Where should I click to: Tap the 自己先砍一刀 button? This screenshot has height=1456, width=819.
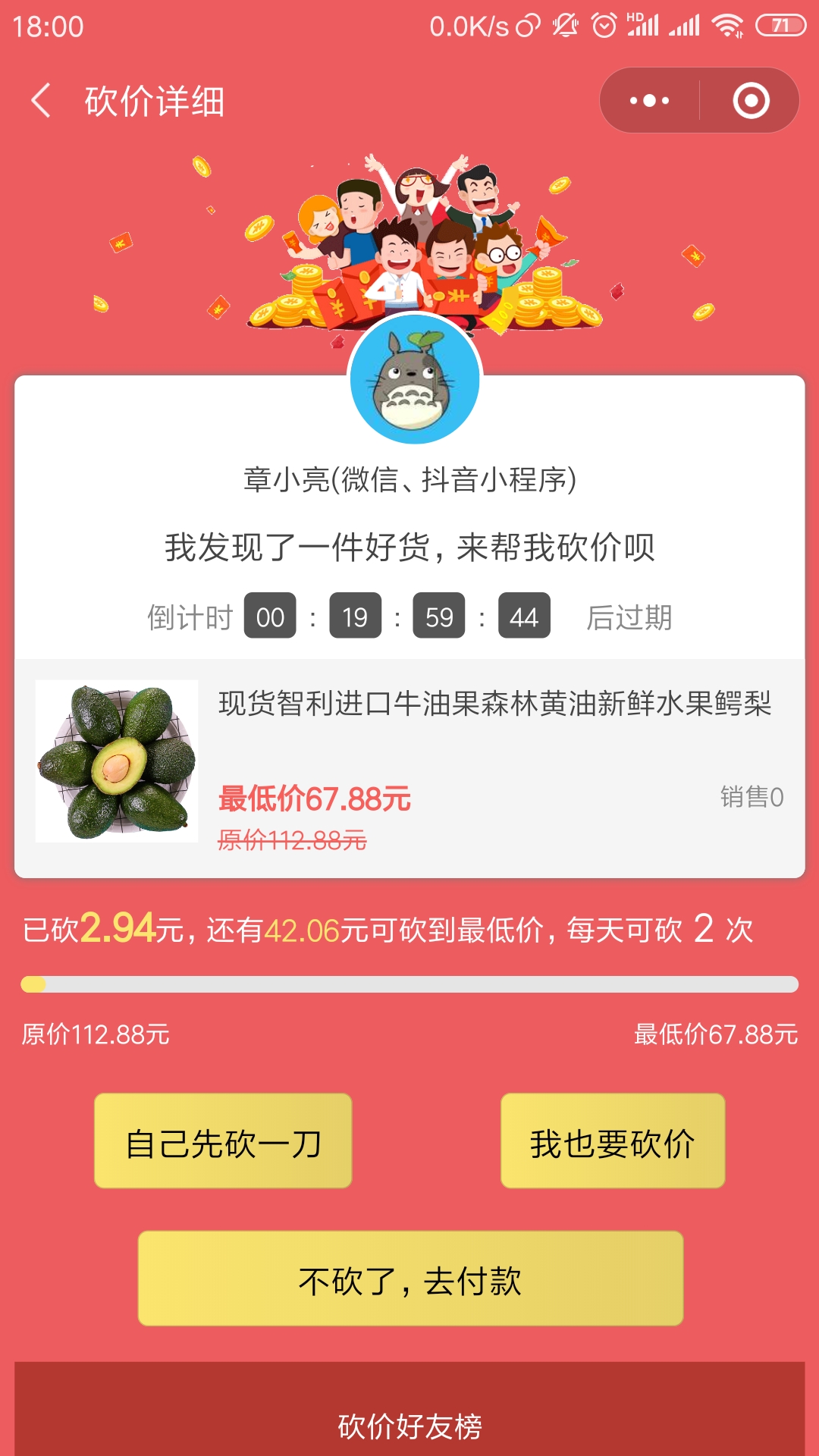(x=223, y=1141)
